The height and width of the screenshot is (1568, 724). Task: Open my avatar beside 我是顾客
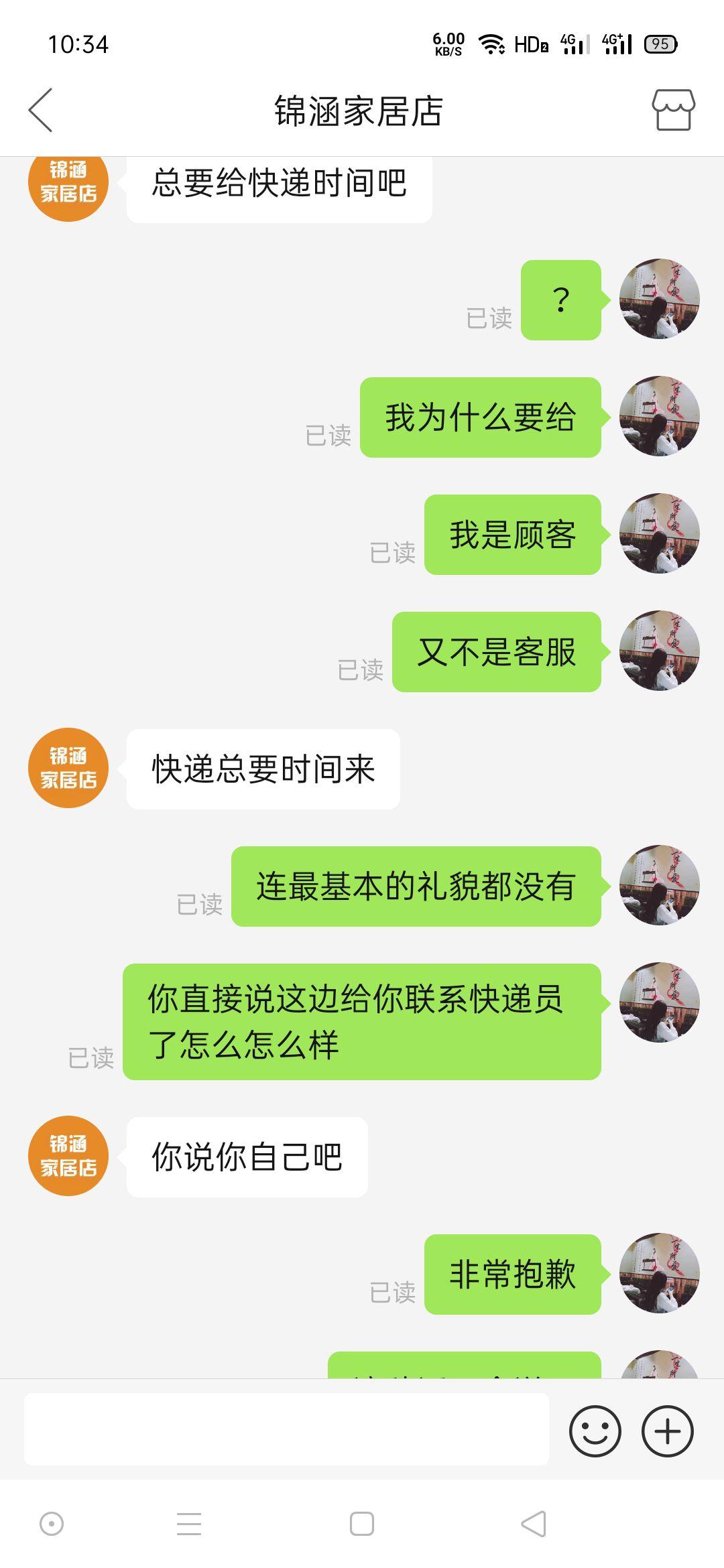pyautogui.click(x=659, y=534)
